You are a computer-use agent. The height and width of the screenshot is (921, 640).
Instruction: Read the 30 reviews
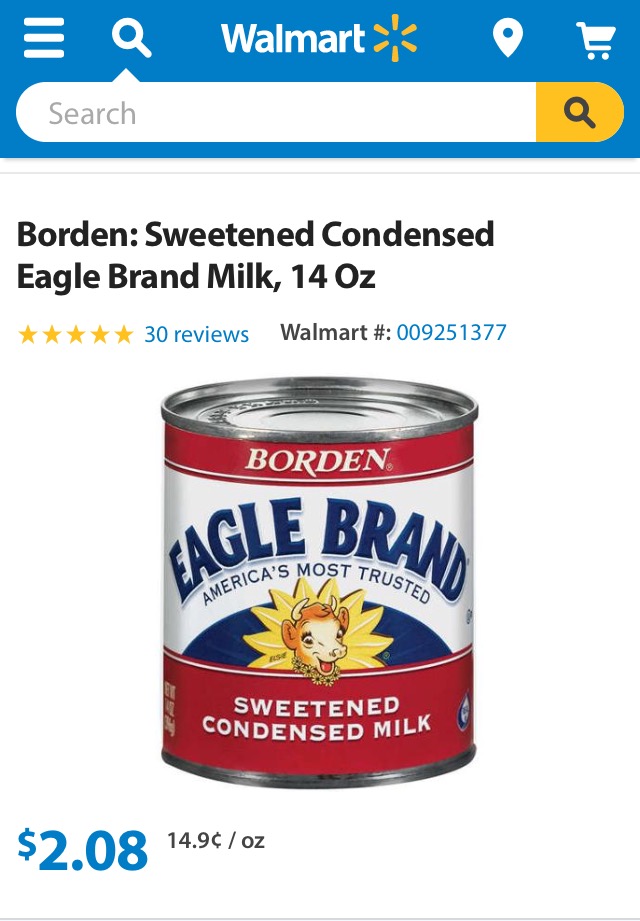pyautogui.click(x=196, y=334)
